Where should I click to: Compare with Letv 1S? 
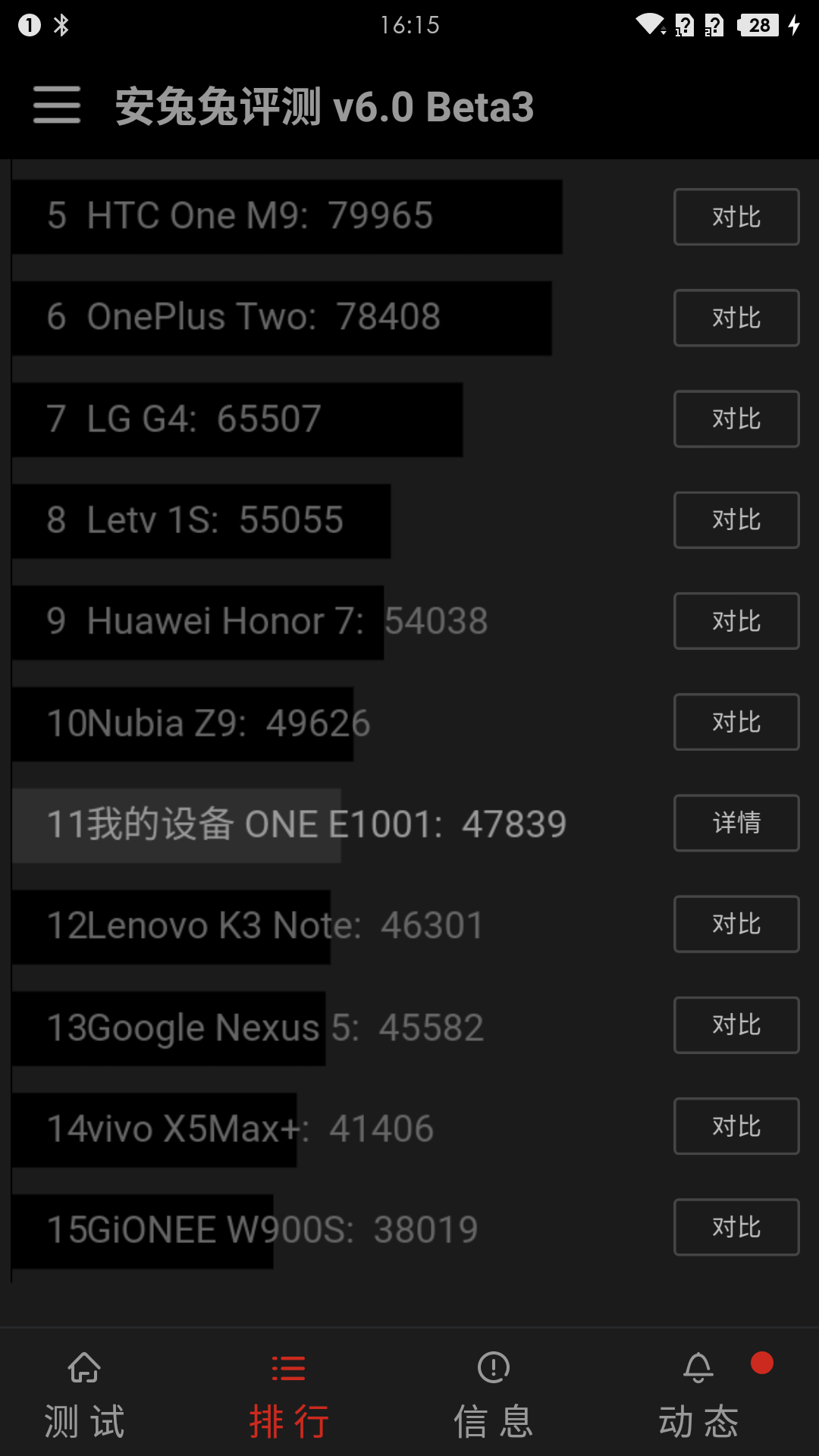pyautogui.click(x=736, y=520)
